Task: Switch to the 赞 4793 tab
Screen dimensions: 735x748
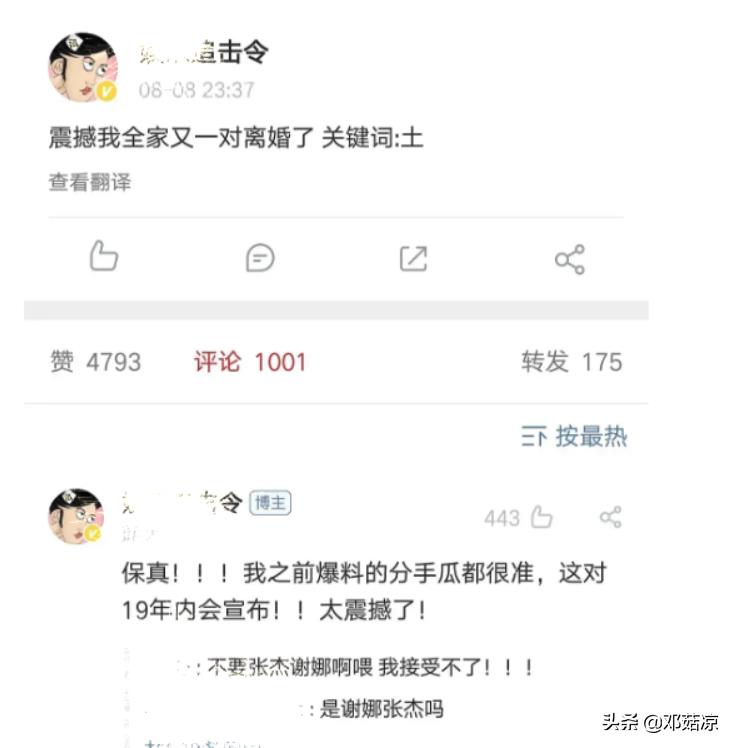Action: coord(95,362)
